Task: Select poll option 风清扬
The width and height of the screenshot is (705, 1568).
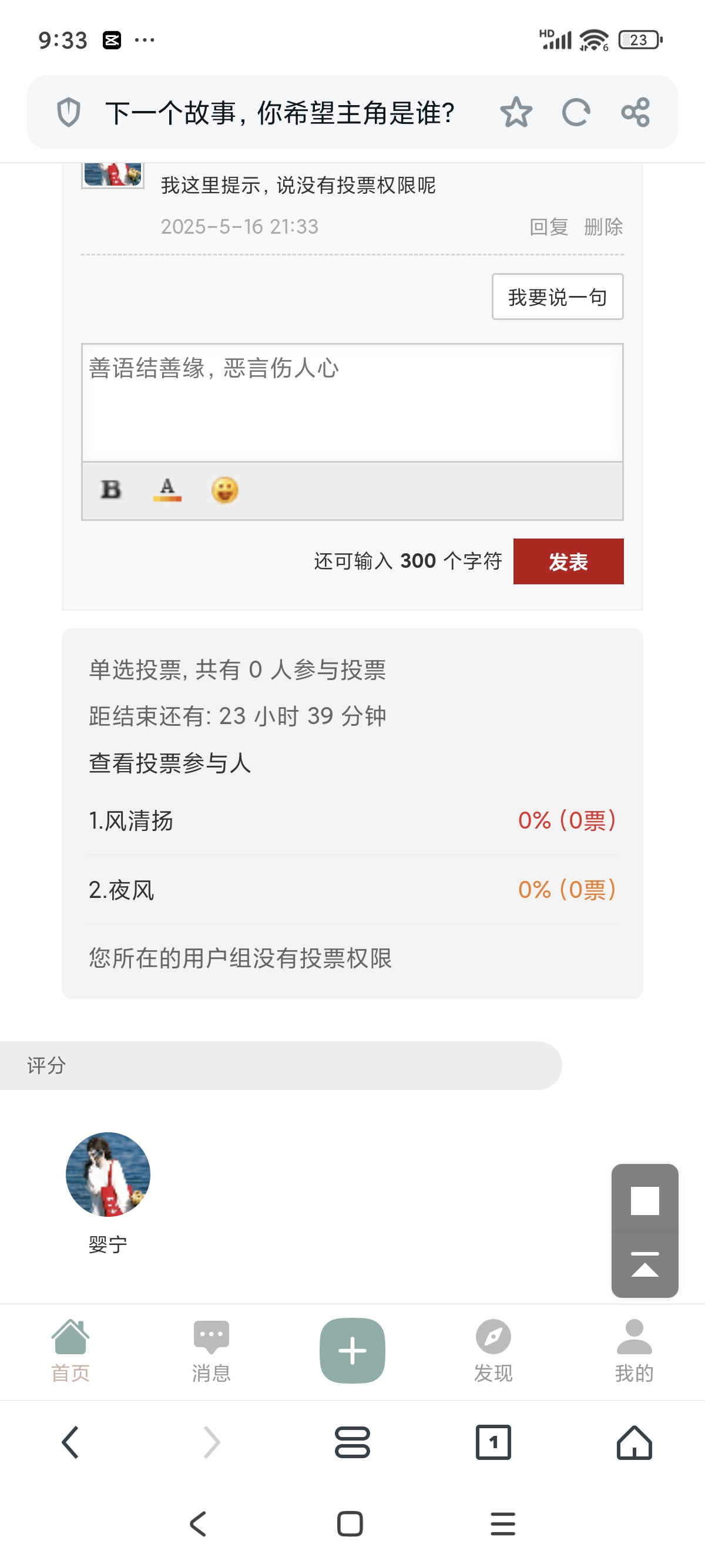Action: (x=132, y=820)
